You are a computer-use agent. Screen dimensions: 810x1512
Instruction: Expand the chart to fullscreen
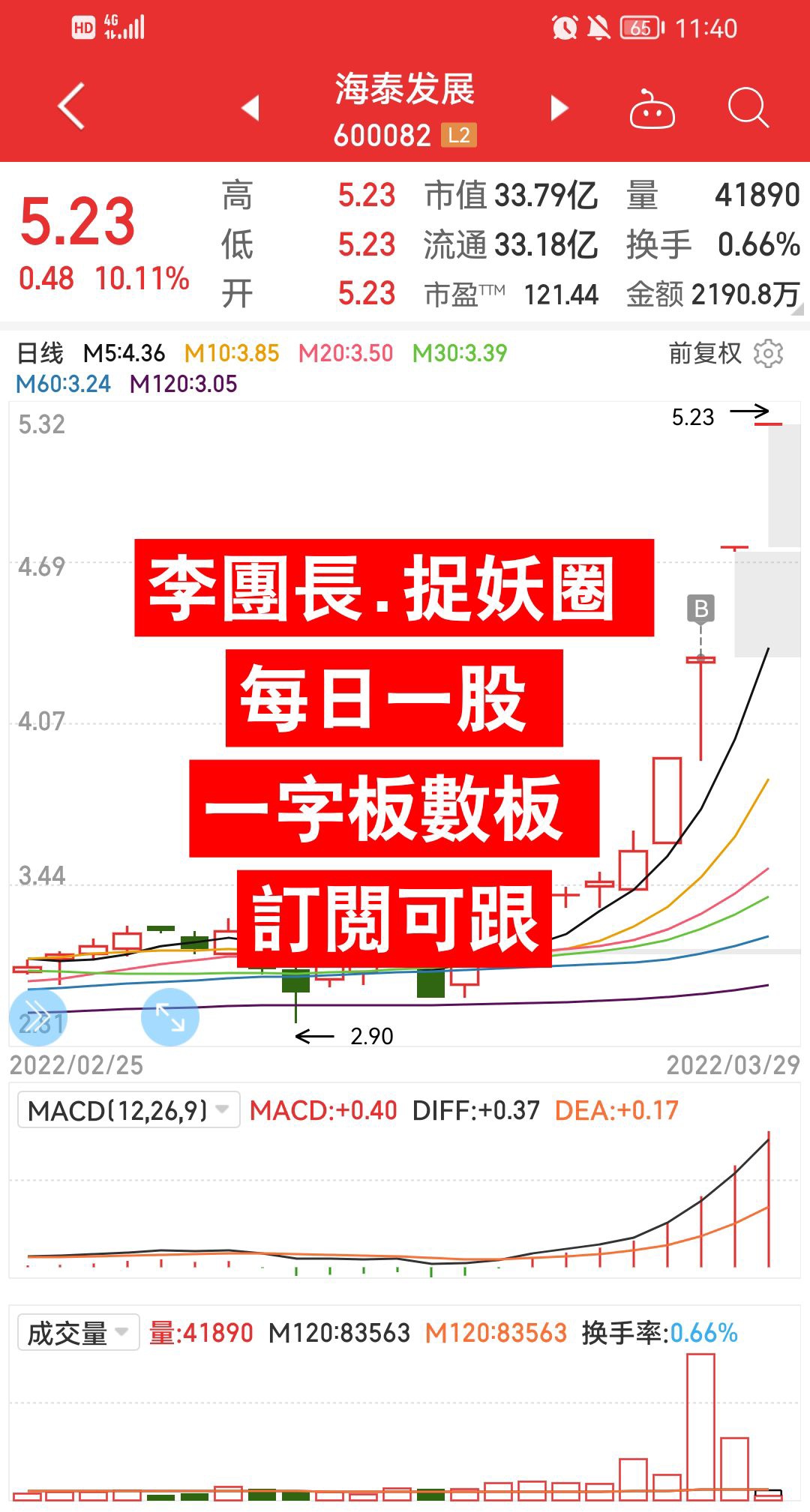170,1017
